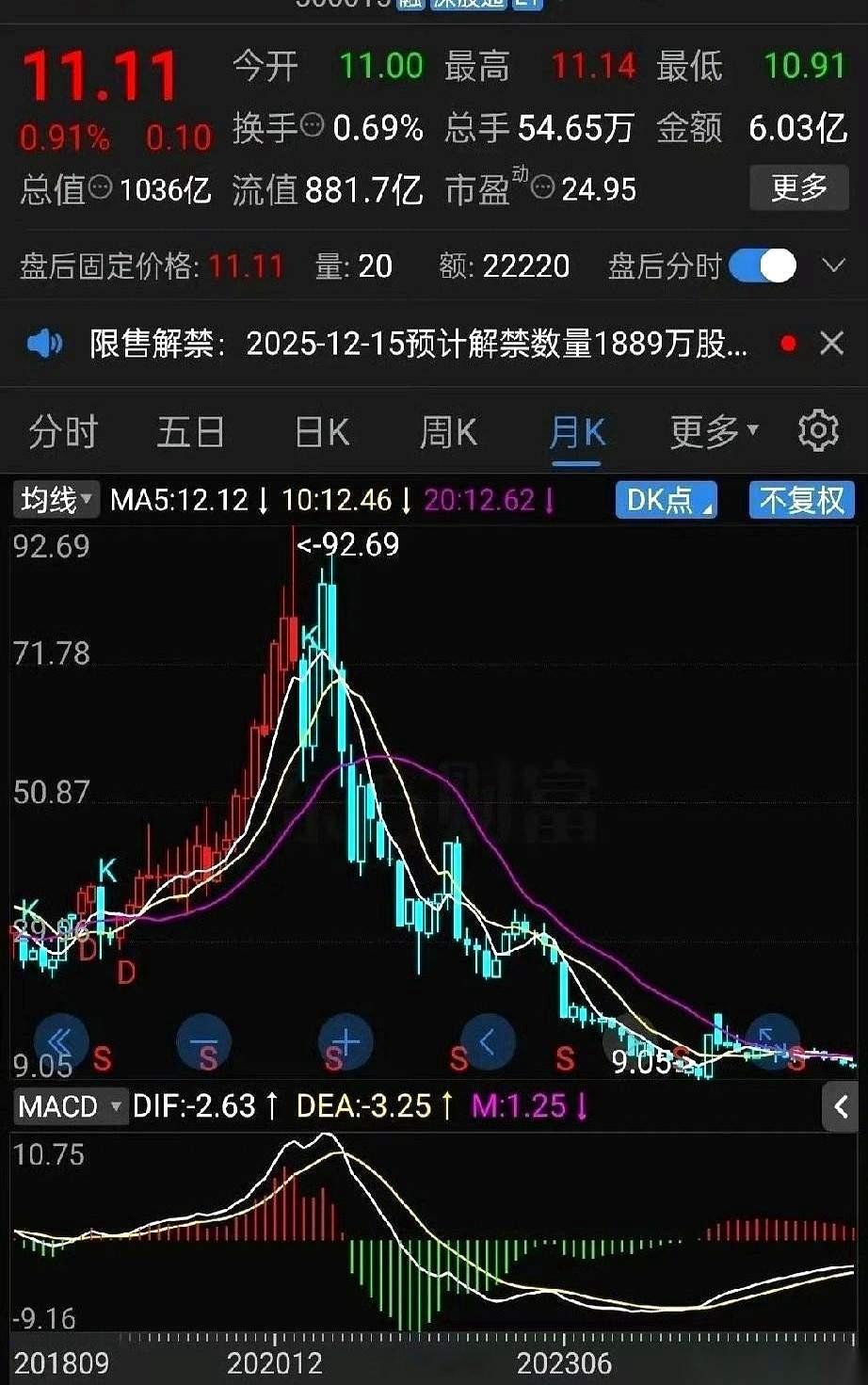
Task: Dismiss the 限售解禁 announcement banner
Action: click(x=832, y=343)
